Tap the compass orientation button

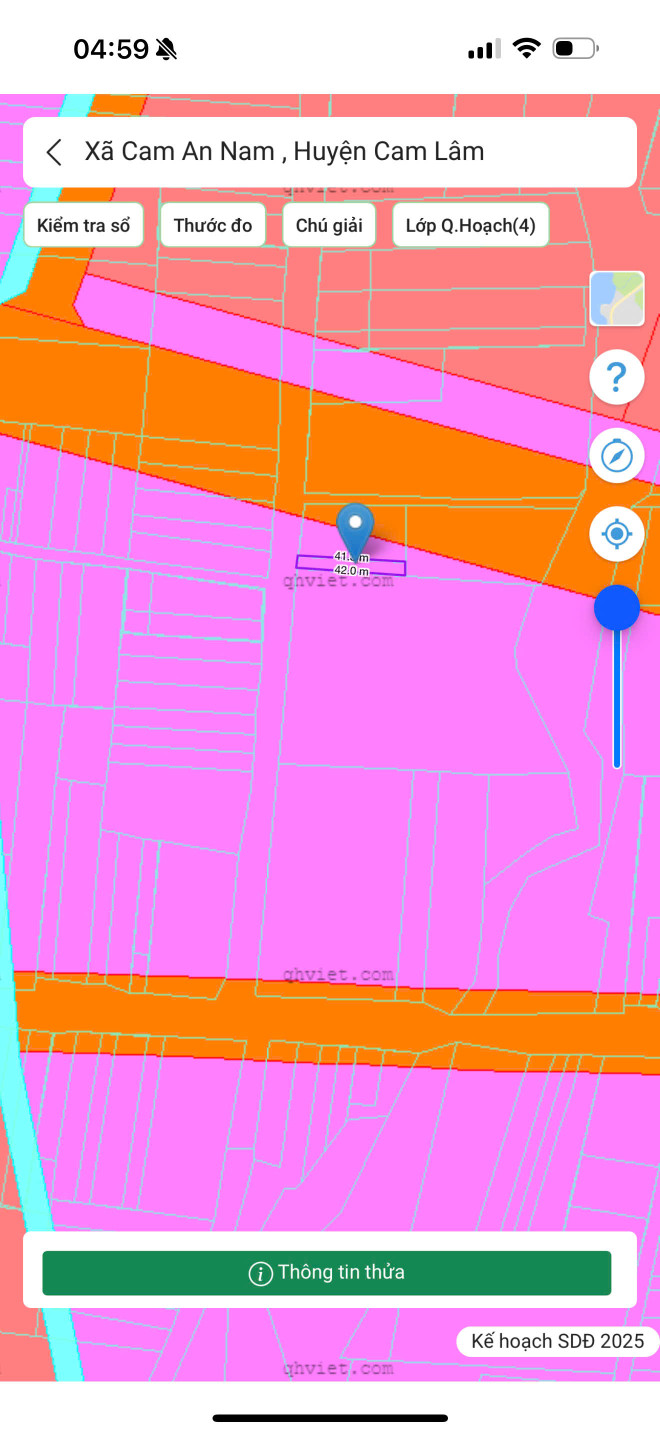point(616,456)
